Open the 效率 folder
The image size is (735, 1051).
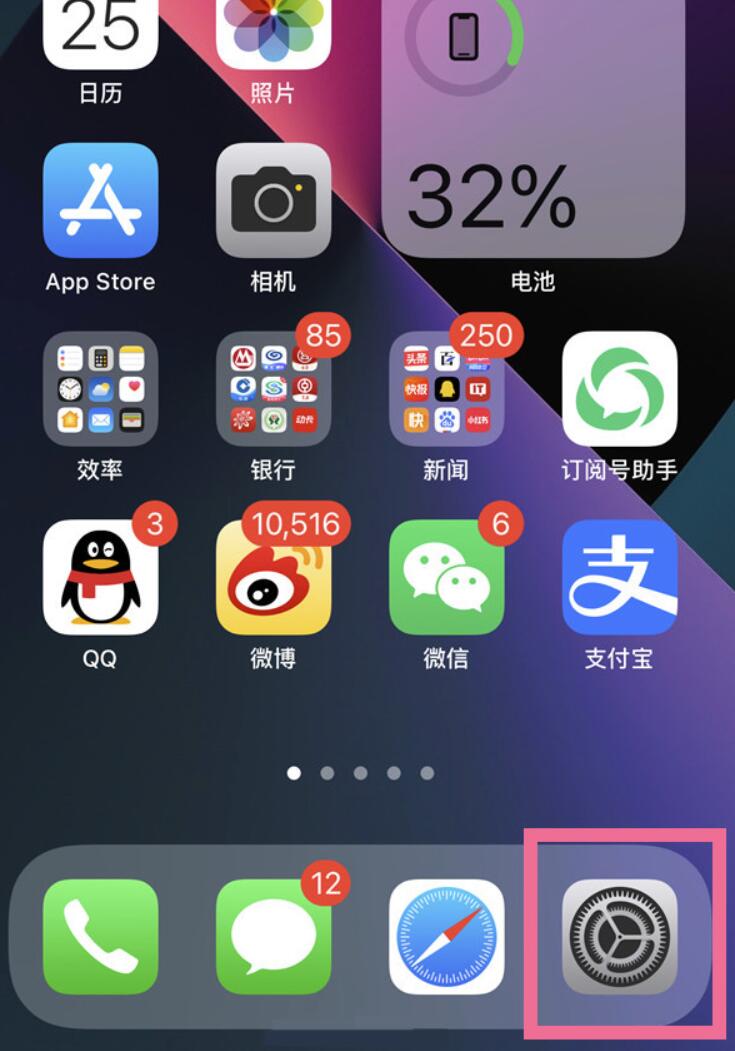tap(100, 389)
